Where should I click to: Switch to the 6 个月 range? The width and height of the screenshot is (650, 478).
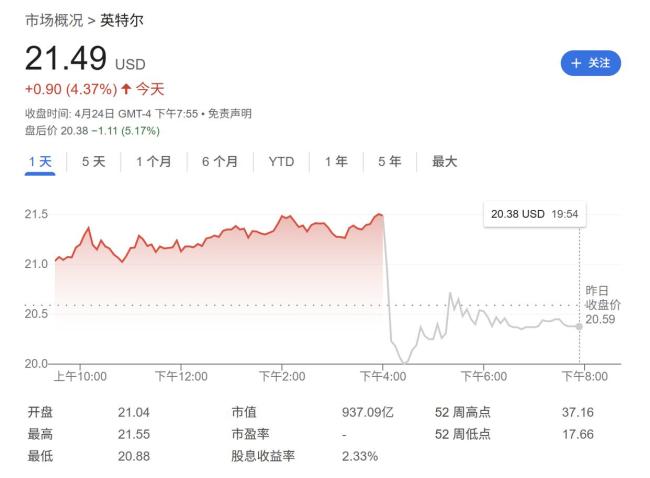click(x=220, y=162)
